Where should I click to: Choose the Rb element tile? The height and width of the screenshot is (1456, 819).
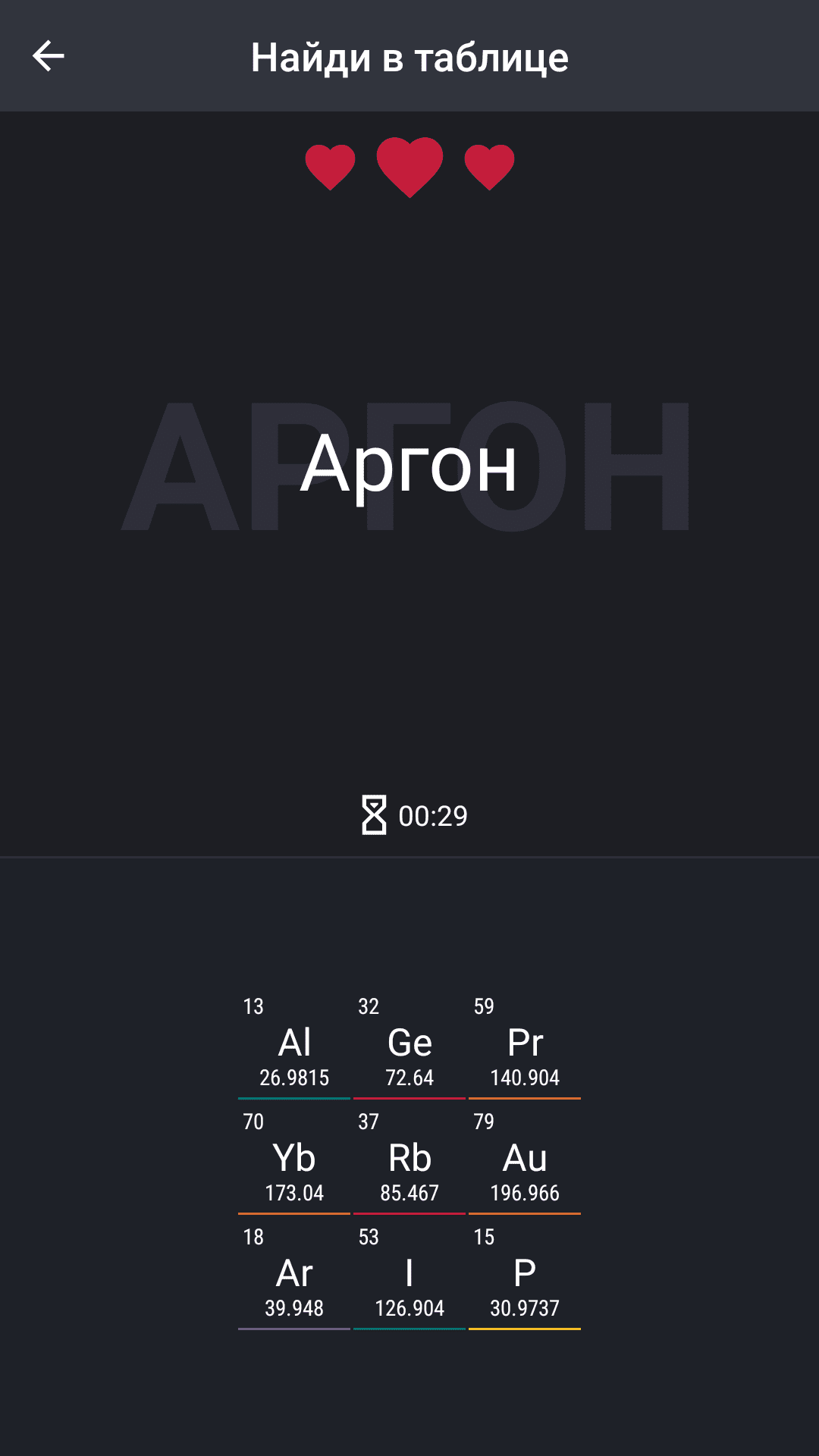409,1159
